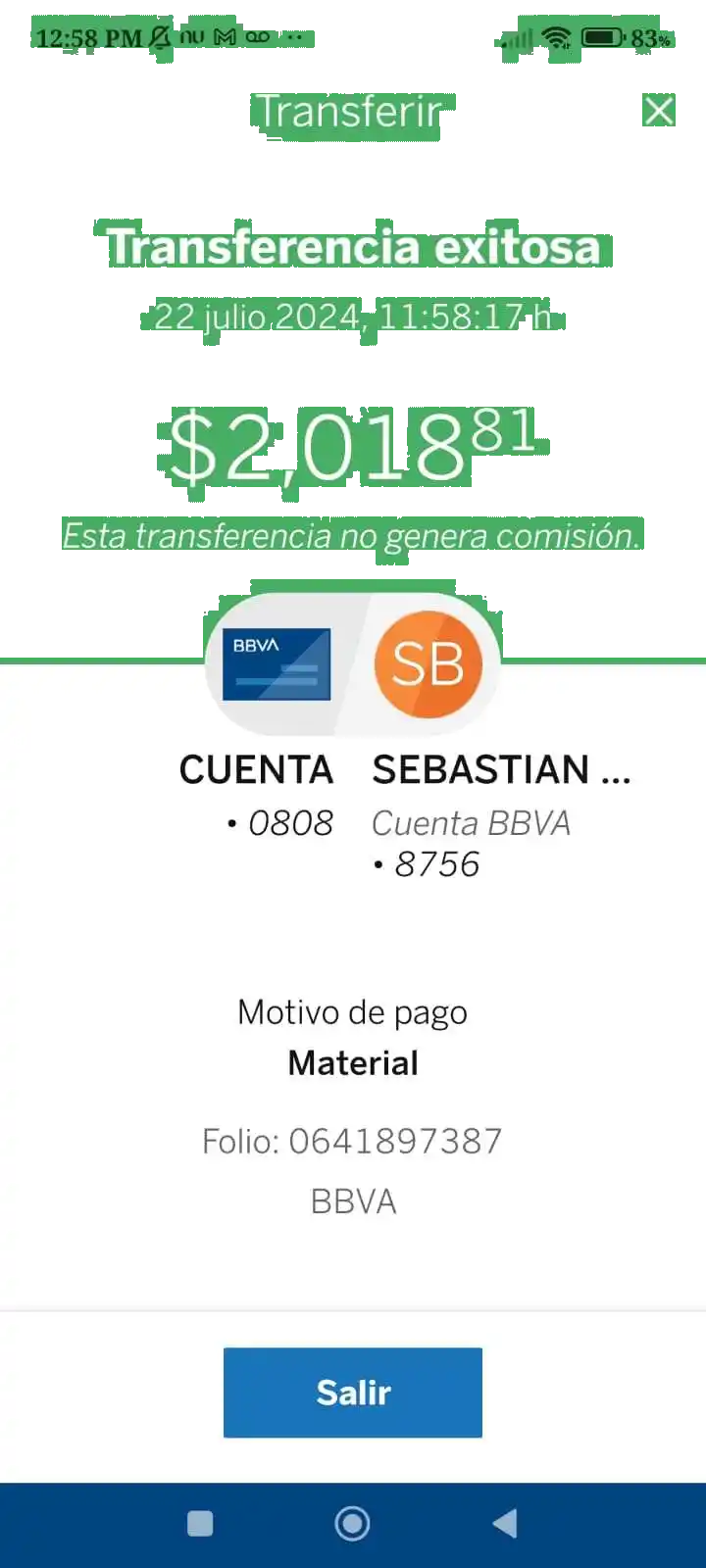Go to the home screen

coord(352,1523)
